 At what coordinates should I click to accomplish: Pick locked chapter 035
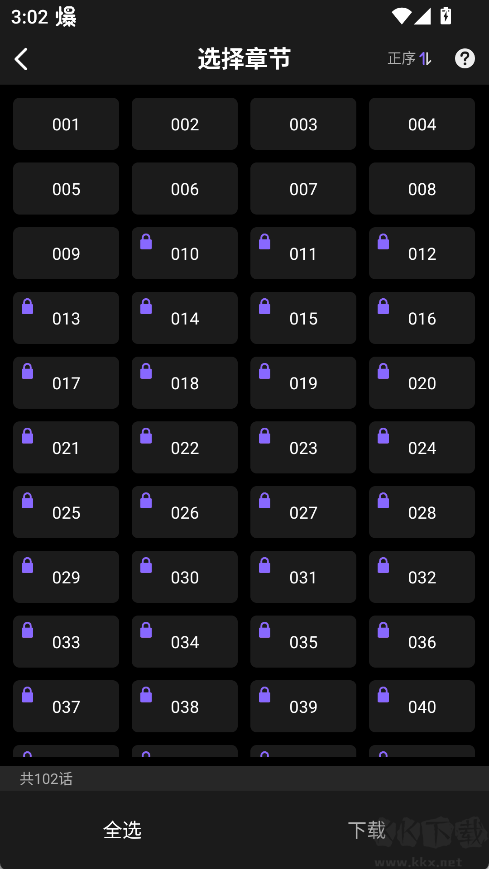tap(303, 642)
